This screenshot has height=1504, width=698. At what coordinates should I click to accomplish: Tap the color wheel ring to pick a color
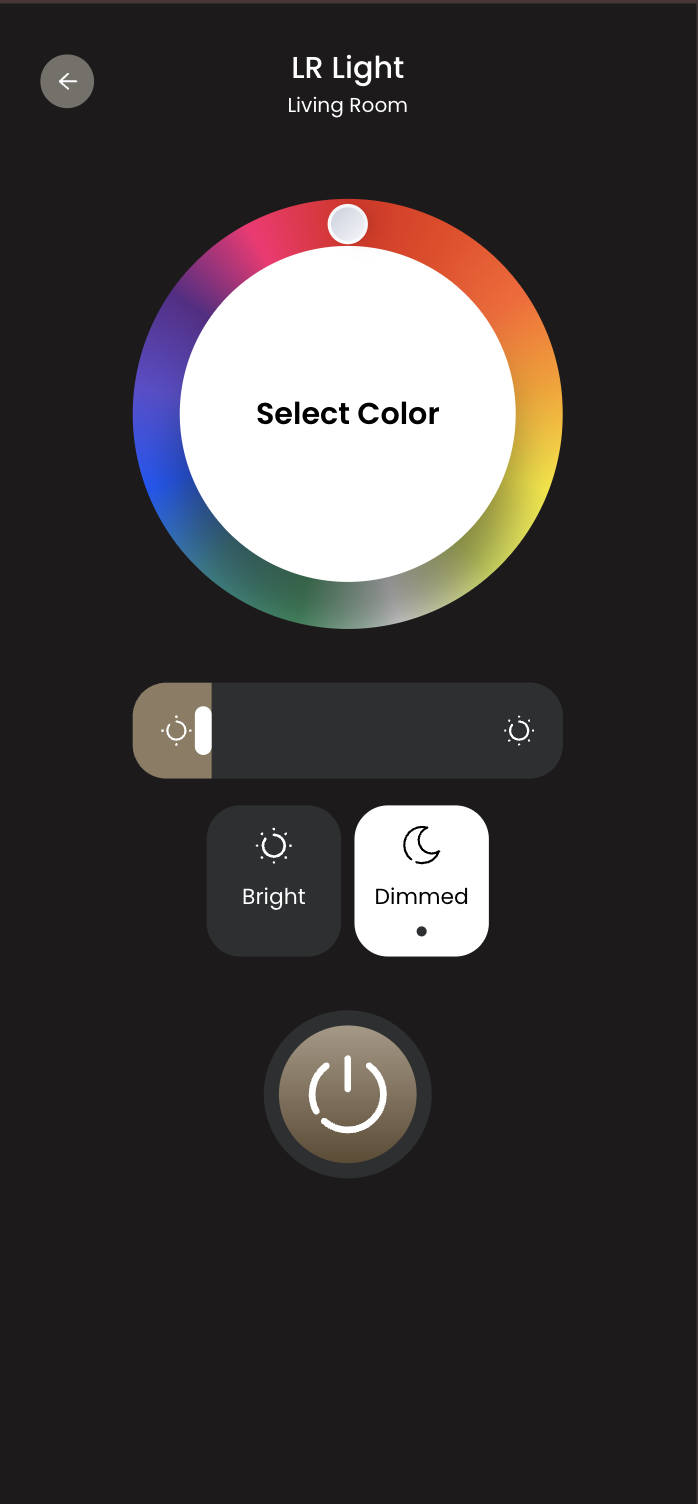point(538,413)
